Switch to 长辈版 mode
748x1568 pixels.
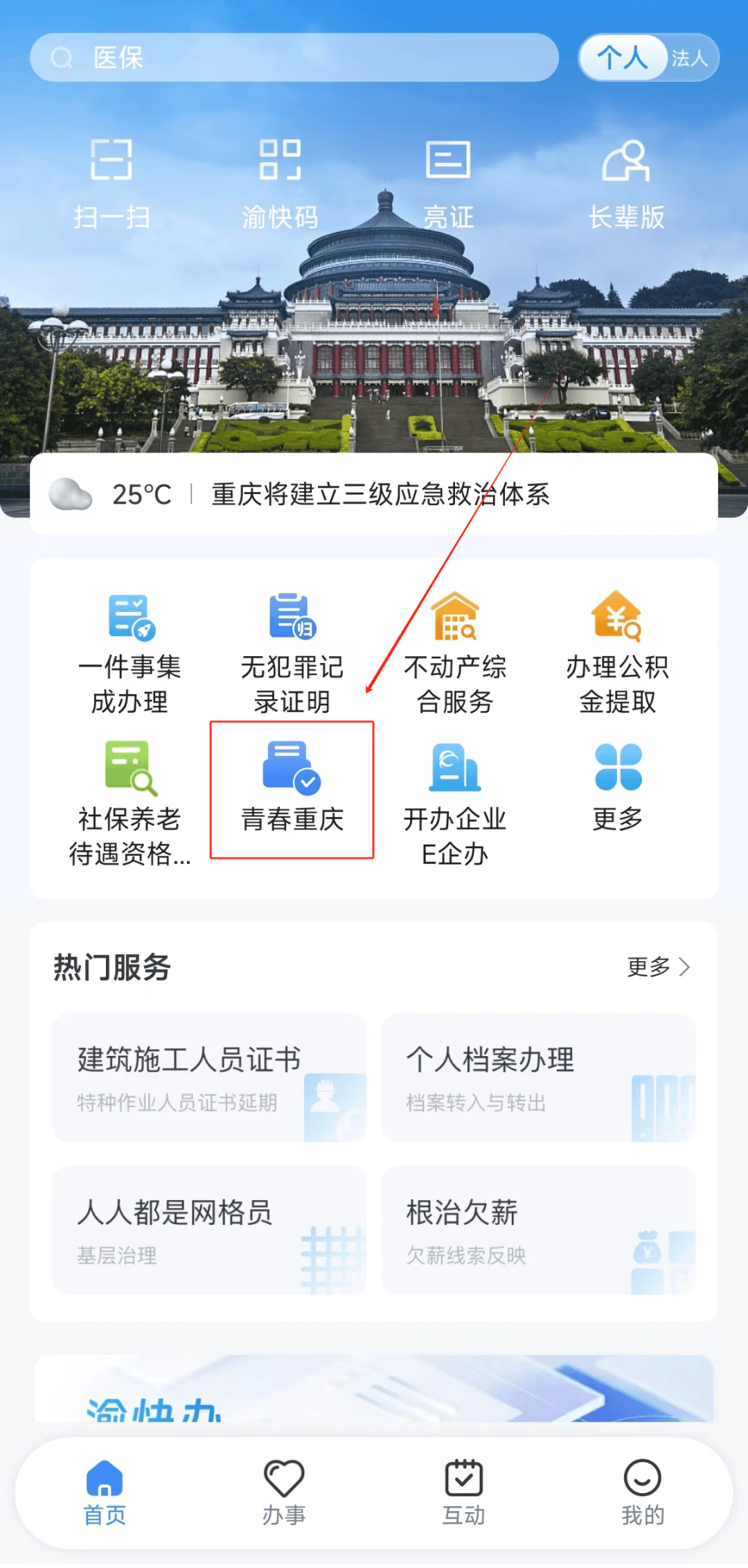[625, 183]
